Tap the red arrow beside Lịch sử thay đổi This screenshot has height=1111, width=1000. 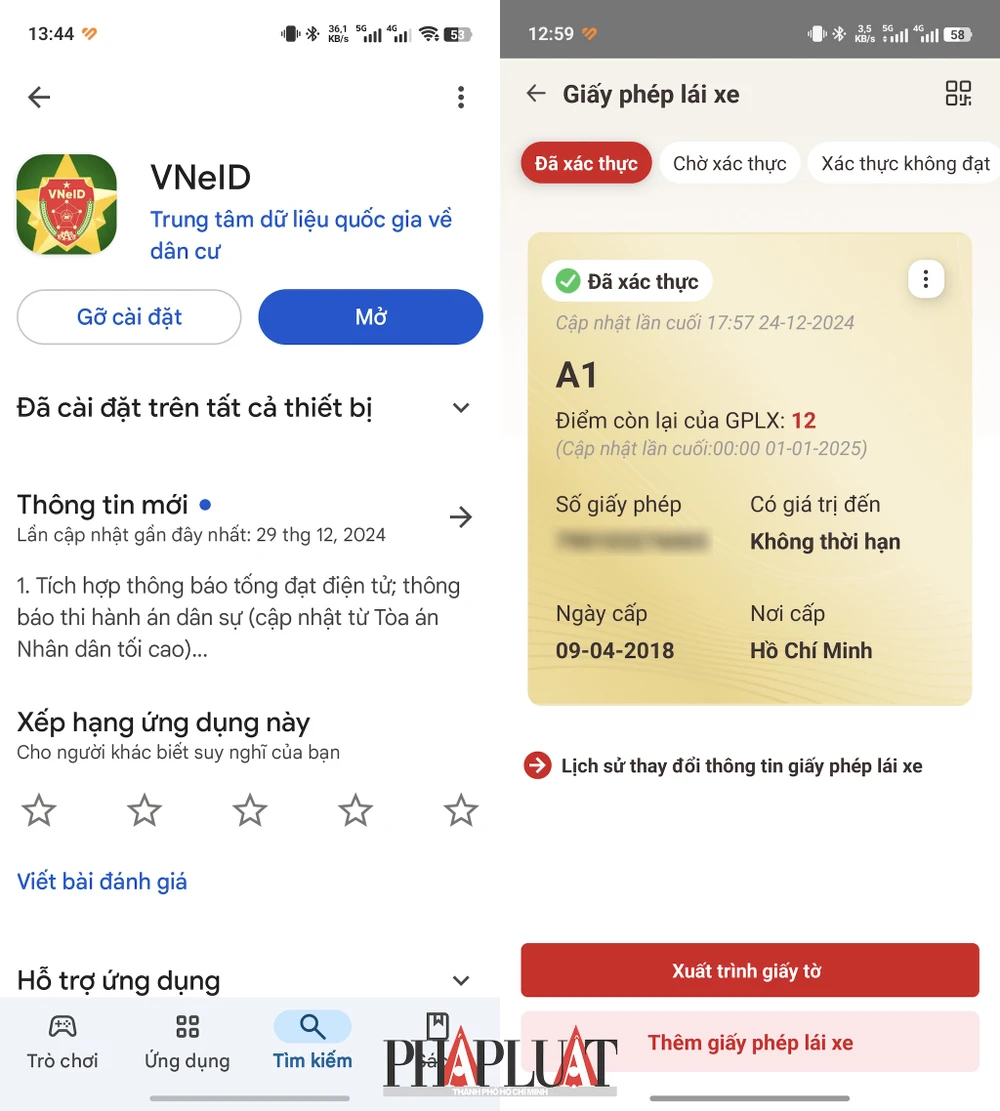pos(537,765)
